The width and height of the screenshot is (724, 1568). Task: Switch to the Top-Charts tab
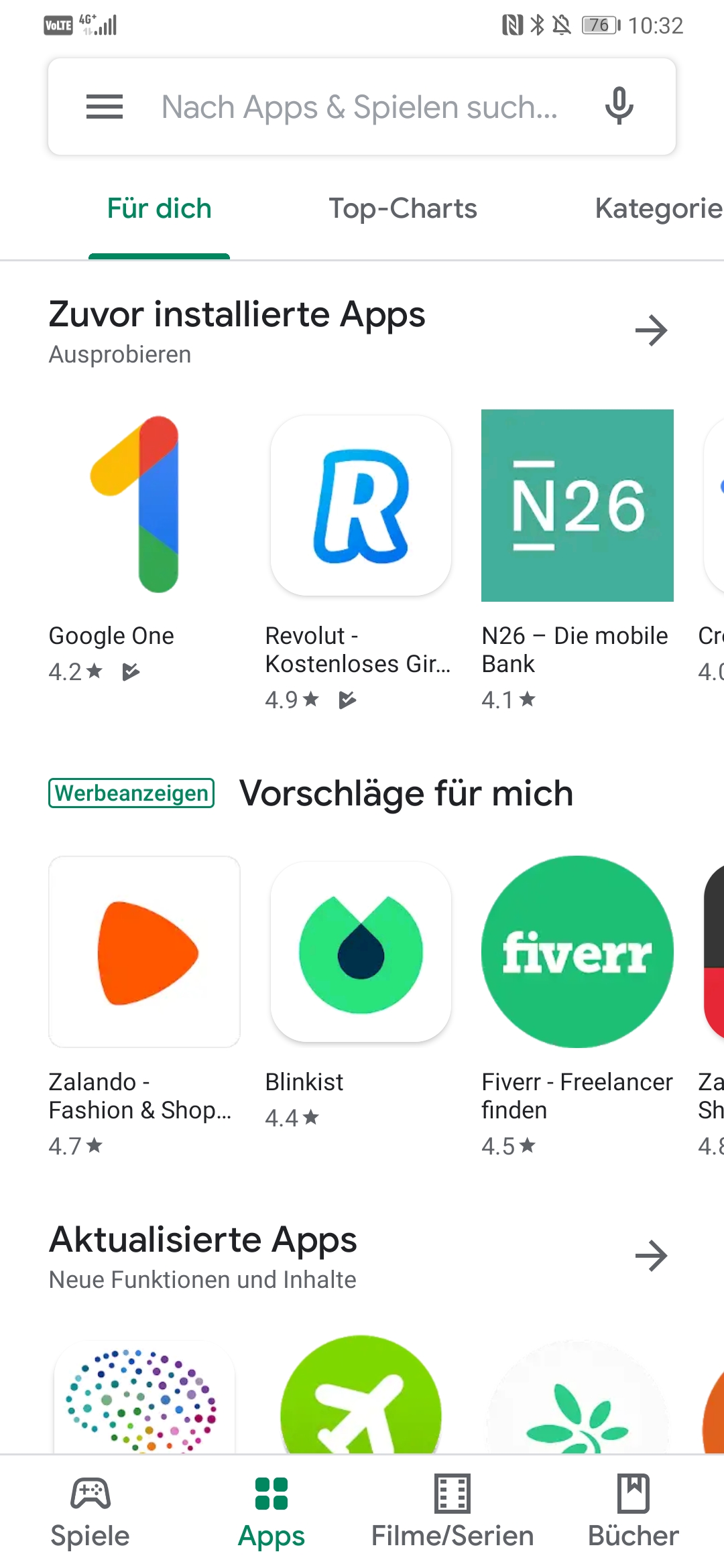(x=402, y=208)
